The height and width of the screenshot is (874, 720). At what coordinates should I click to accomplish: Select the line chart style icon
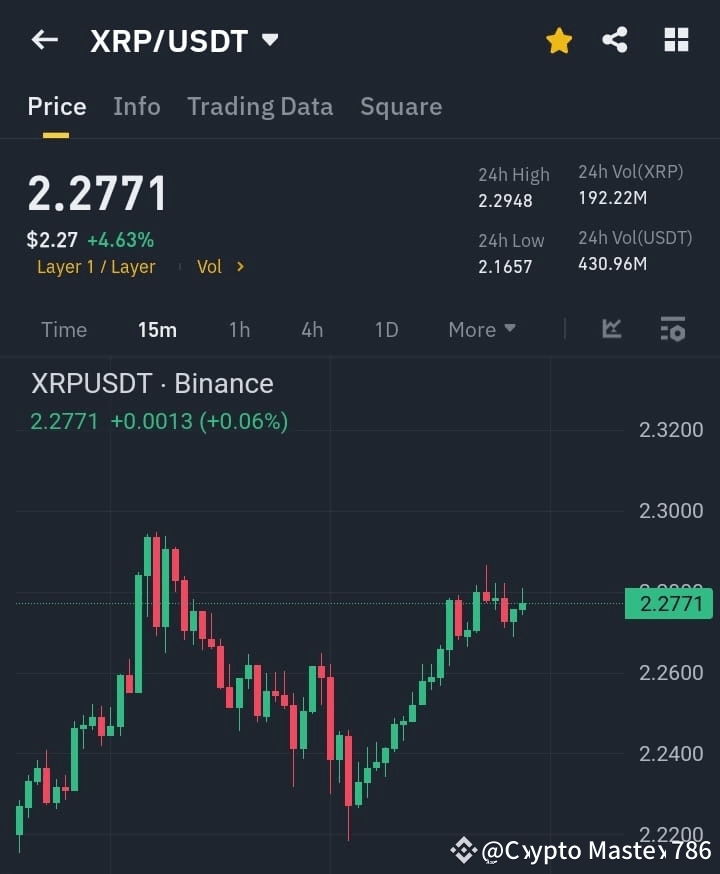[x=611, y=329]
